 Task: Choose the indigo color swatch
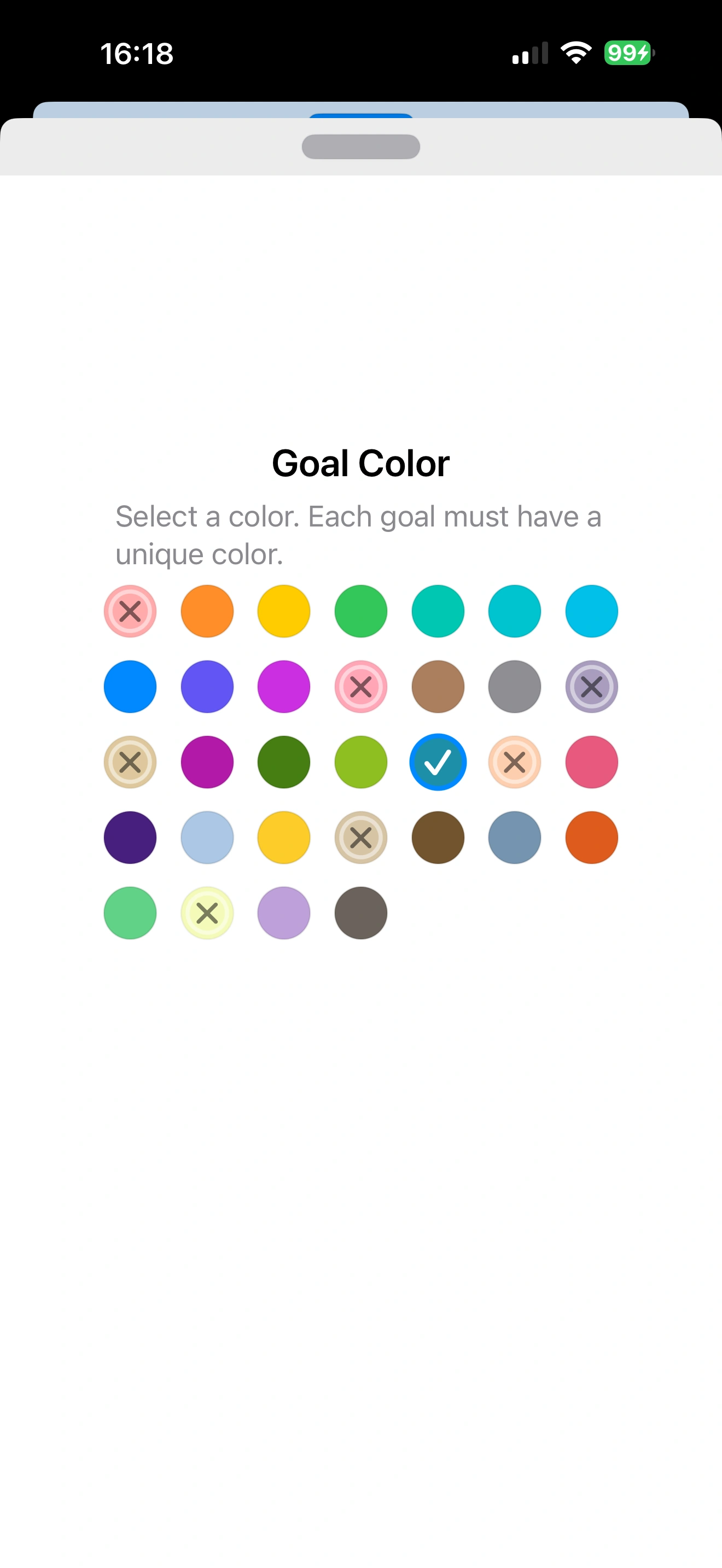click(x=207, y=687)
